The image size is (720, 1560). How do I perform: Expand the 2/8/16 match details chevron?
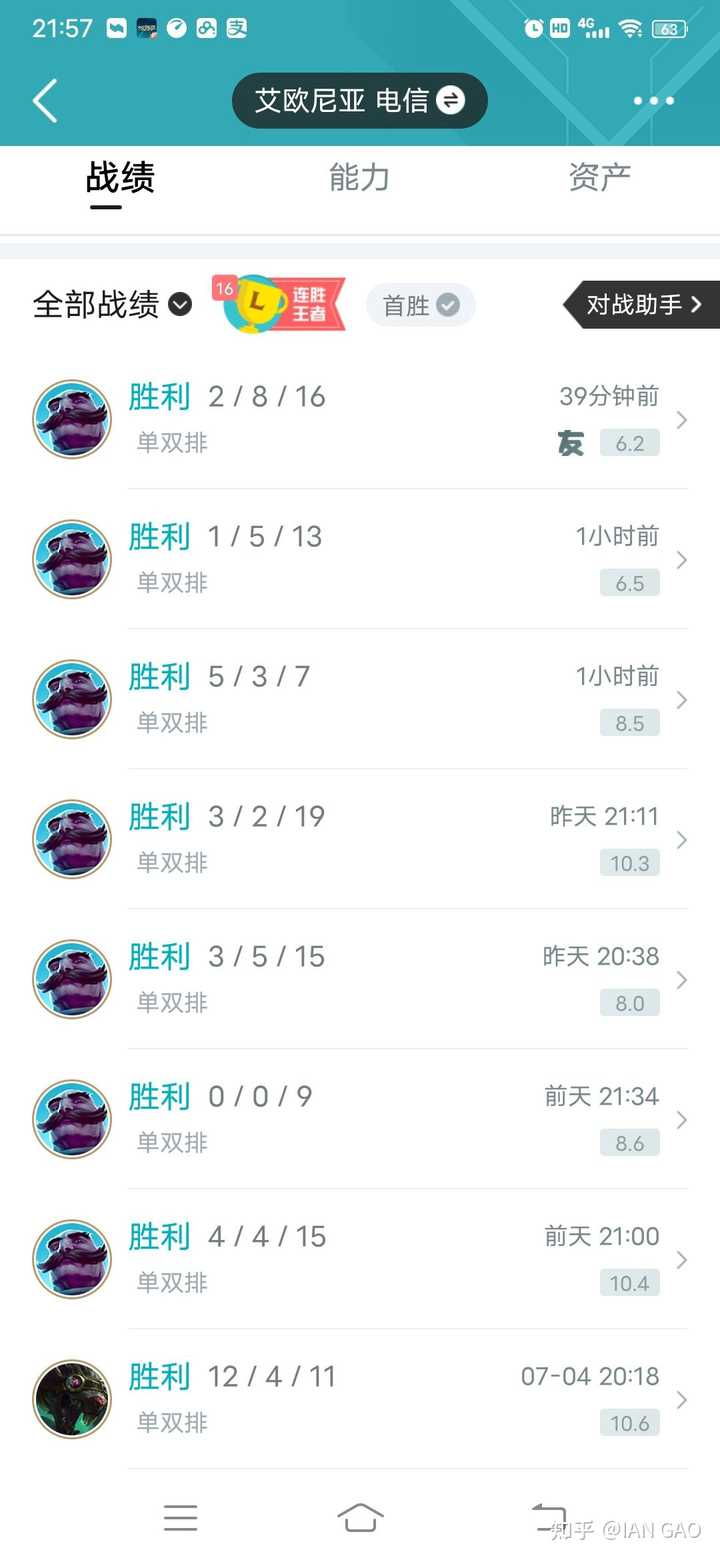point(682,420)
